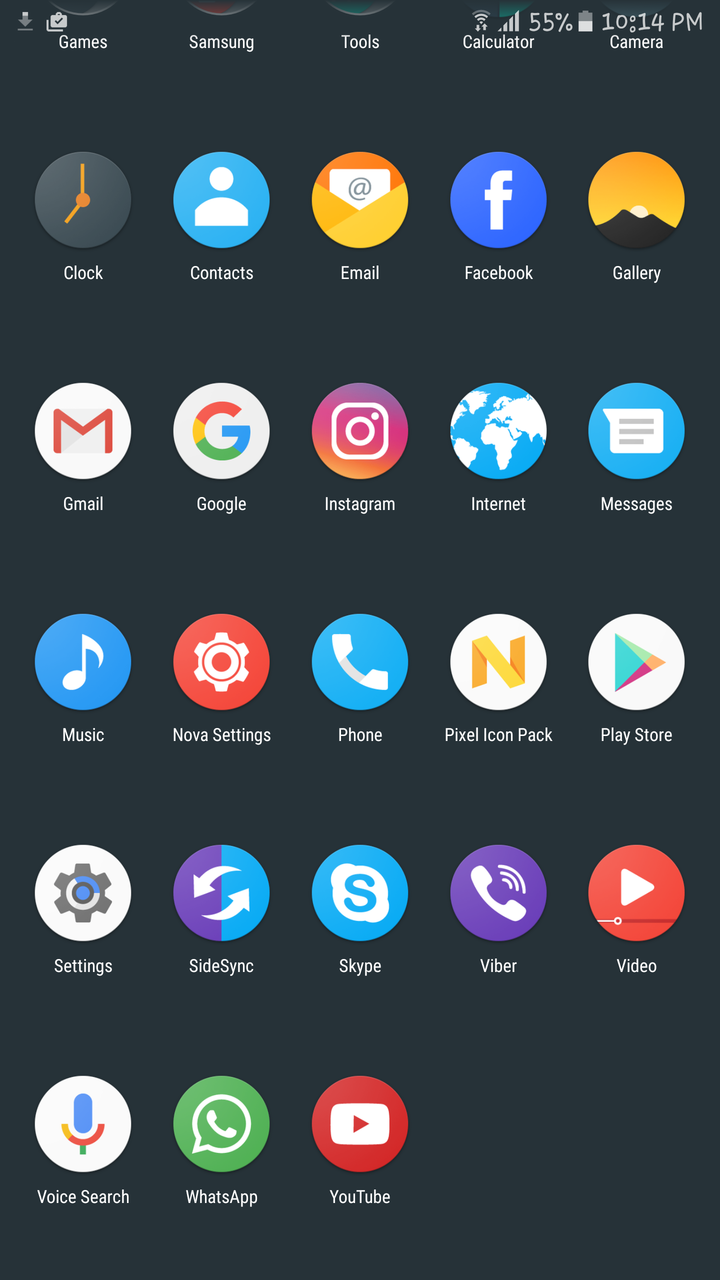
Task: Launch the YouTube app
Action: (360, 1123)
